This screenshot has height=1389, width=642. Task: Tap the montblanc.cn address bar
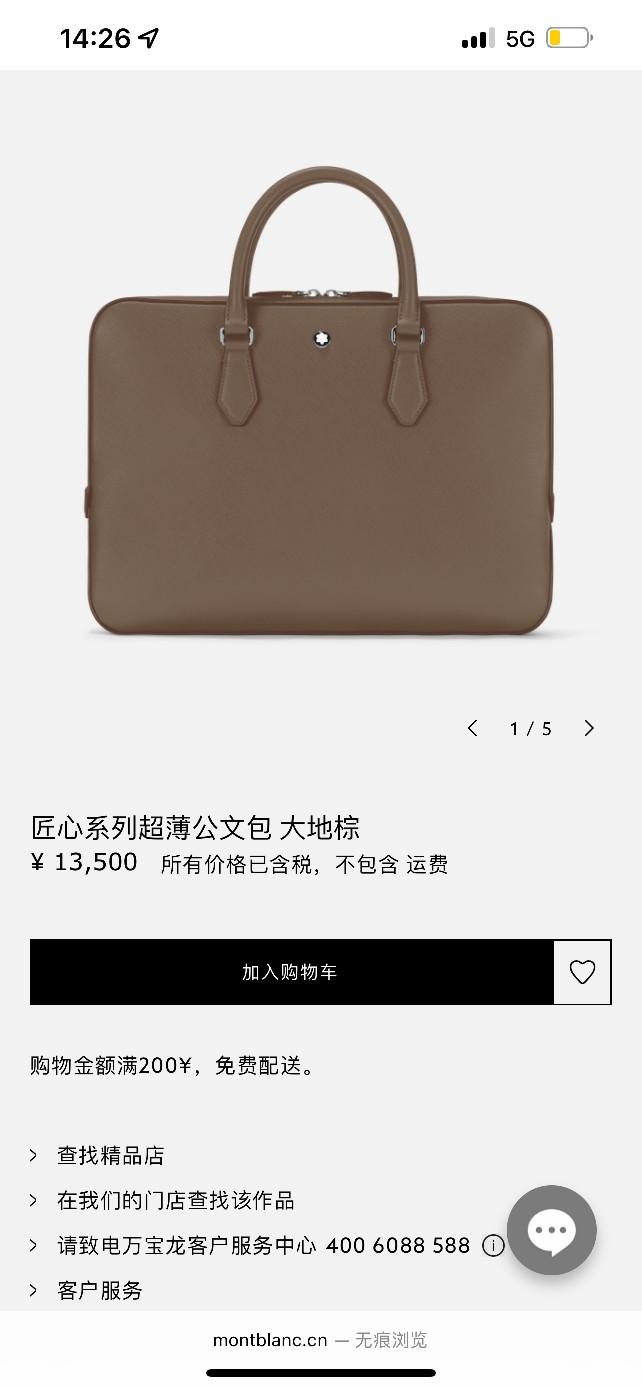click(x=320, y=1340)
